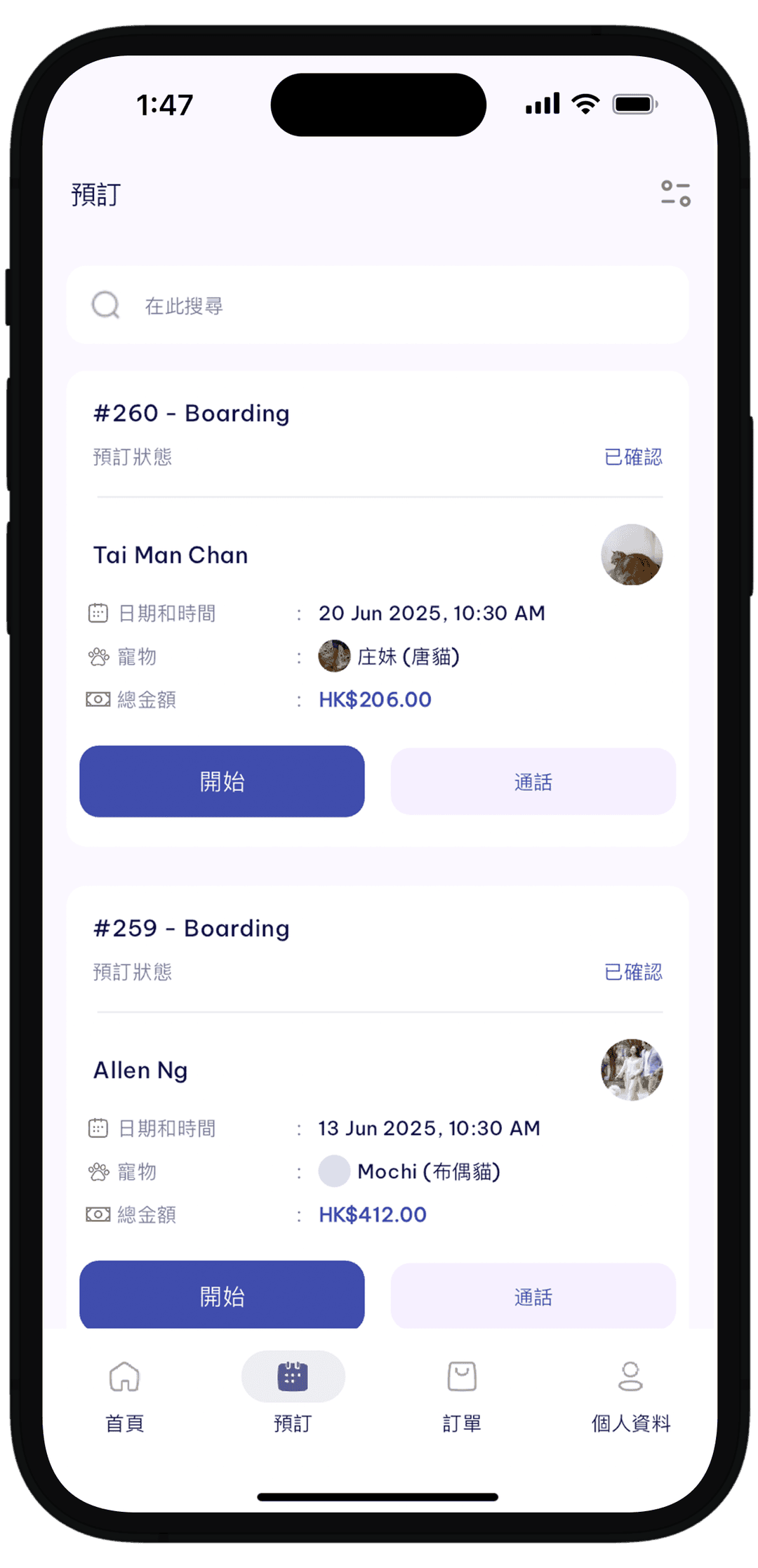This screenshot has width=758, height=1568.
Task: Start Allen Ng's booking with 開始
Action: point(222,1295)
